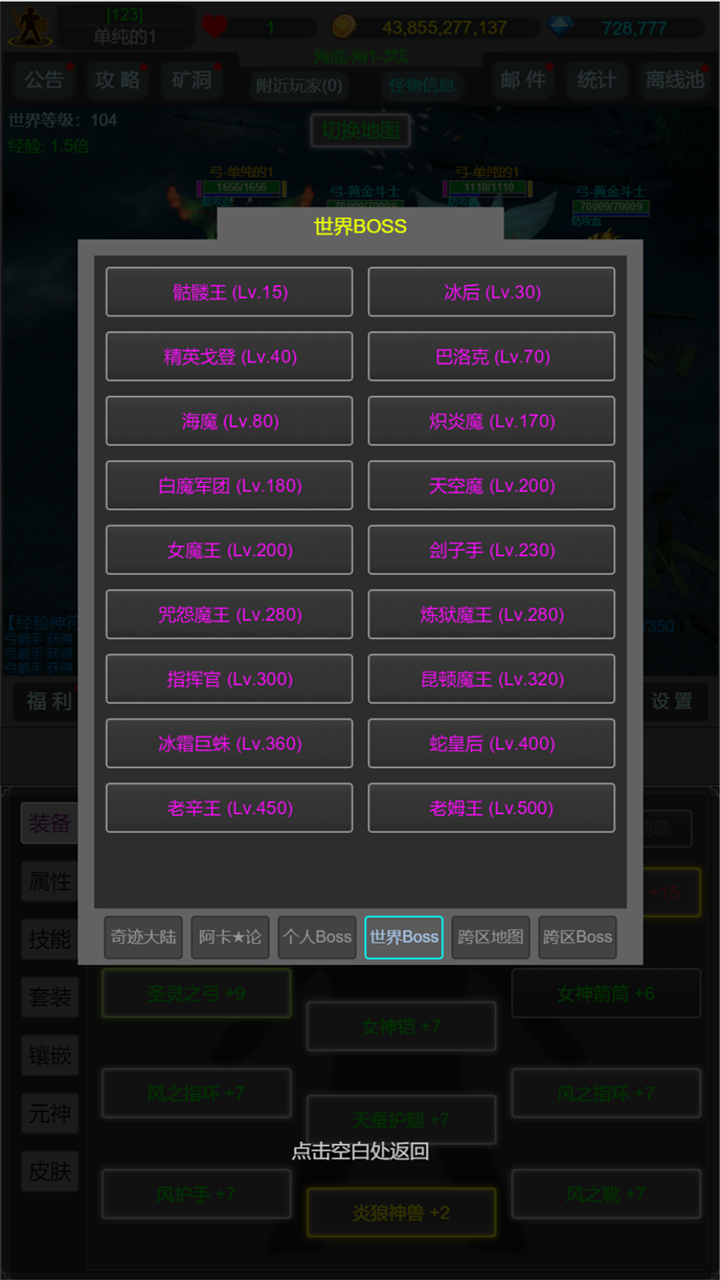This screenshot has height=1280, width=720.
Task: Pick the 女魔王 (Lv.200) boss
Action: (229, 550)
